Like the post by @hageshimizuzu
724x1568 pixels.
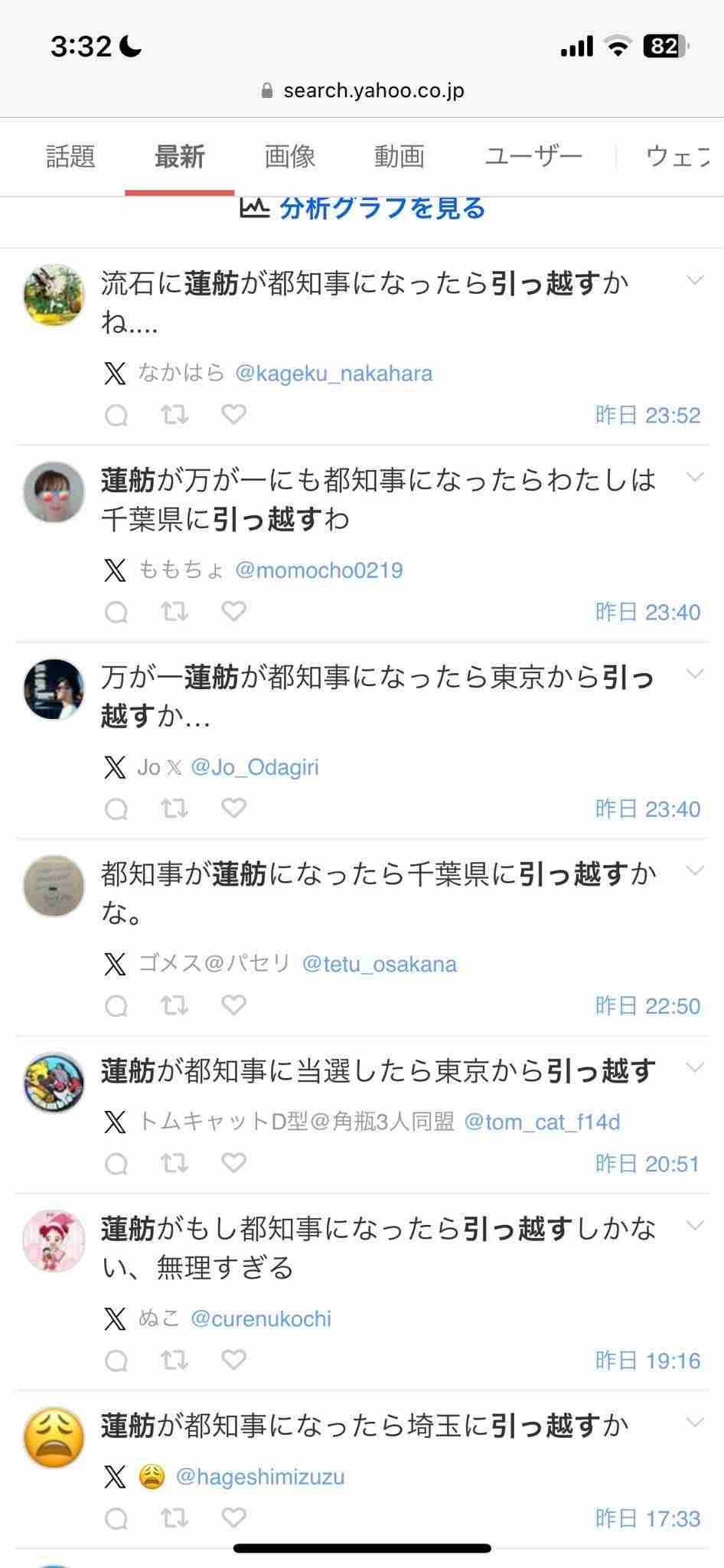[x=233, y=1517]
